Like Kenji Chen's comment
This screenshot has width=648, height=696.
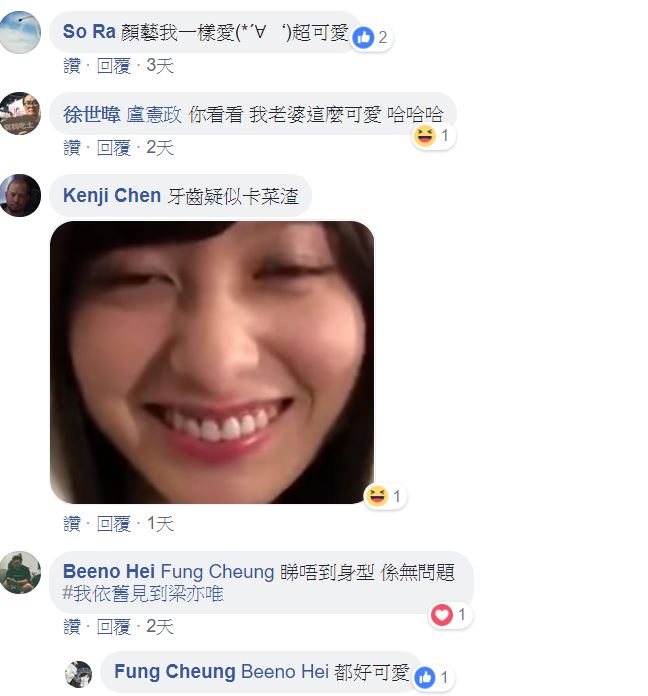click(72, 524)
